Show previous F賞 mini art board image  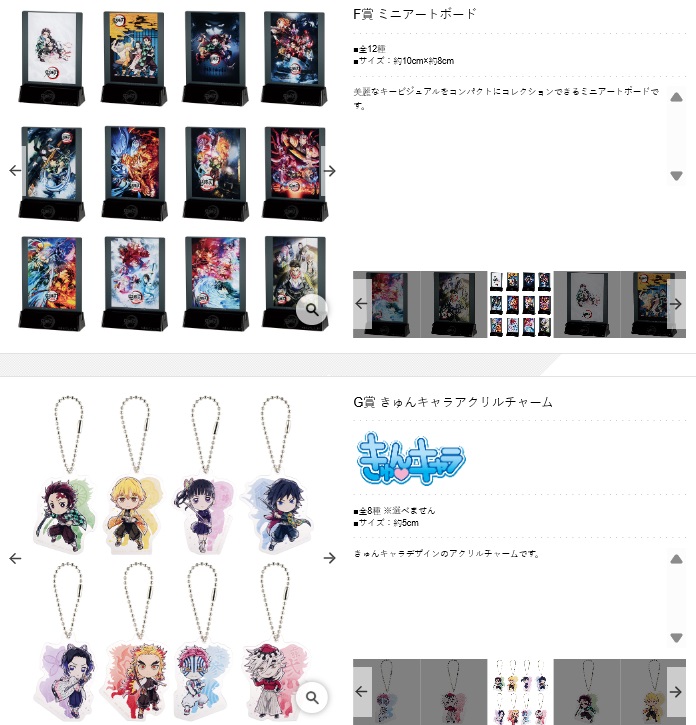(x=15, y=170)
